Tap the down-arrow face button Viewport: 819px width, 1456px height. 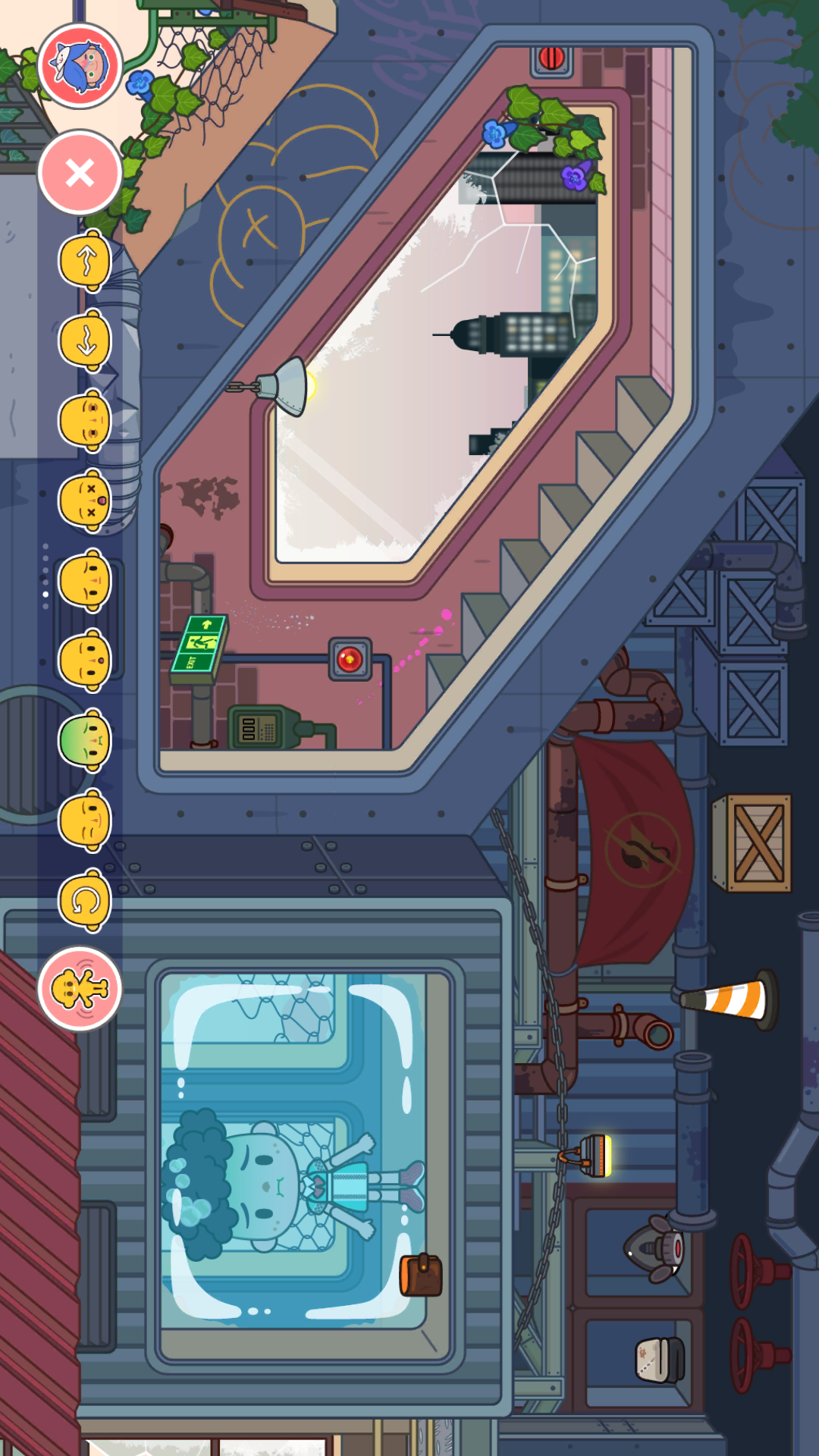[86, 341]
